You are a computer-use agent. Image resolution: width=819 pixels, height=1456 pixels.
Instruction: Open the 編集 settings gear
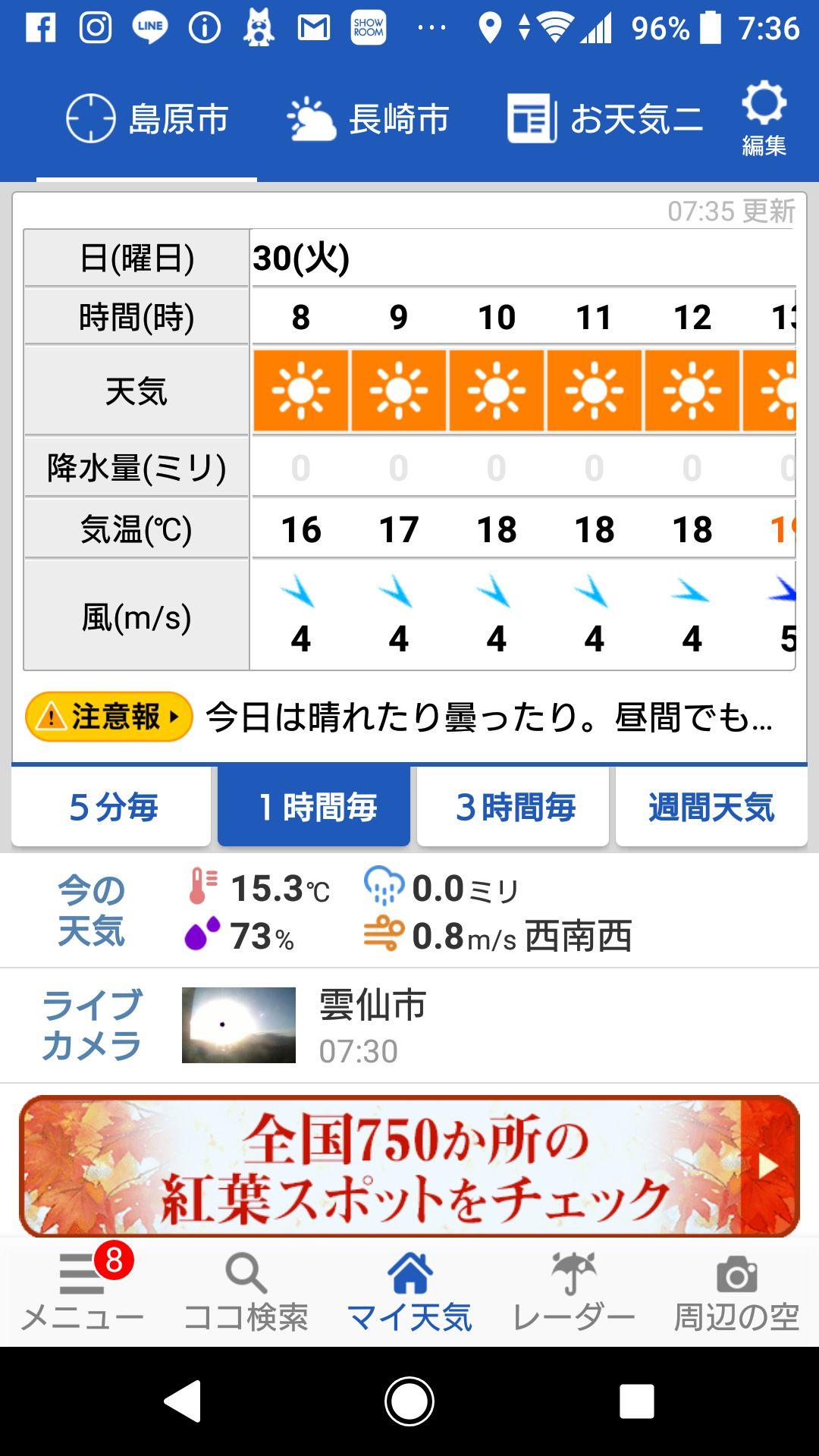point(764,118)
